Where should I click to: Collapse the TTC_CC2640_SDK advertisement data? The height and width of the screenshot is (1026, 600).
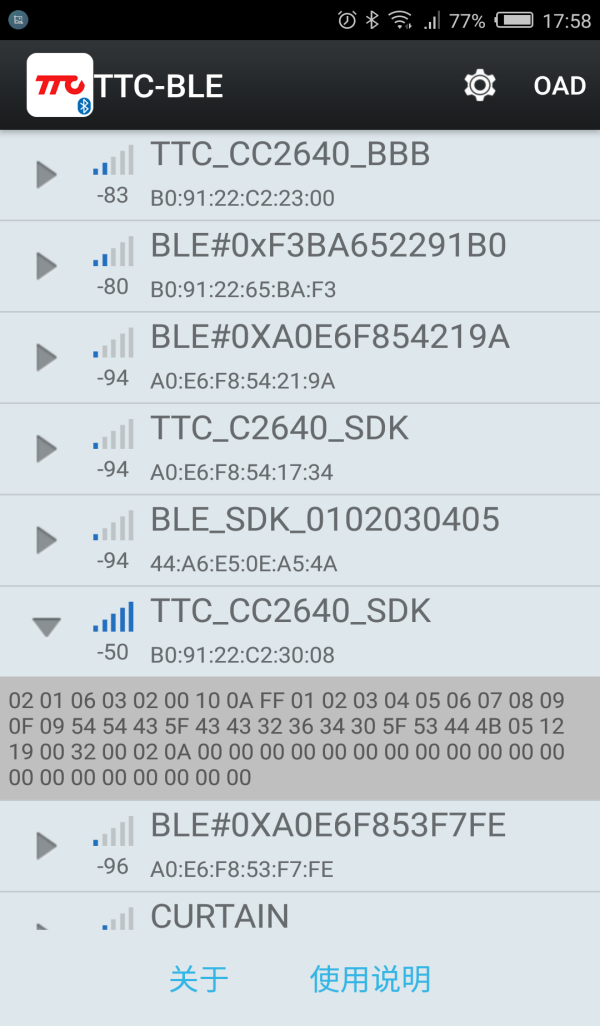coord(46,627)
